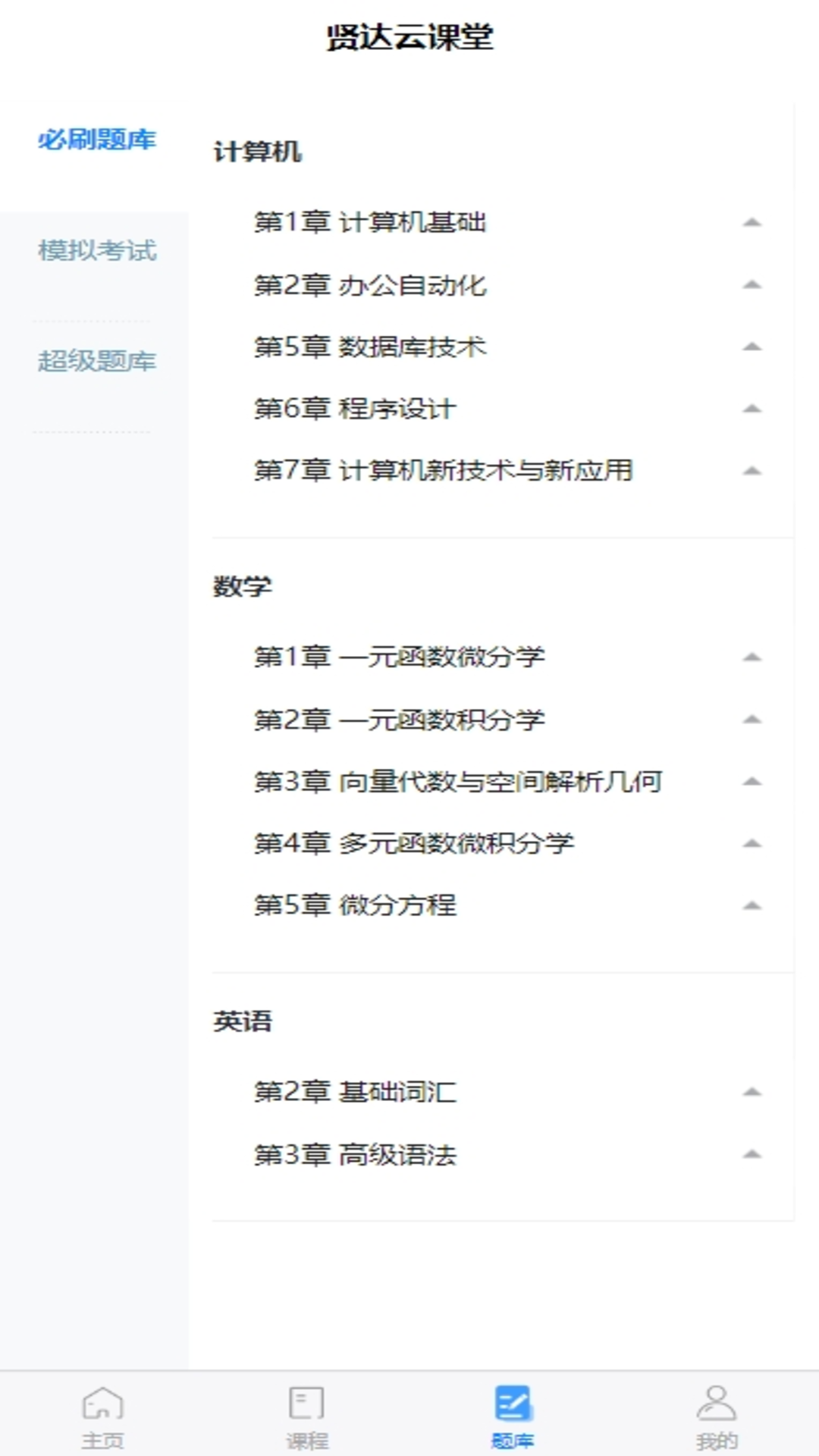
Task: Open 第2章 一元函数积分学
Action: click(400, 719)
